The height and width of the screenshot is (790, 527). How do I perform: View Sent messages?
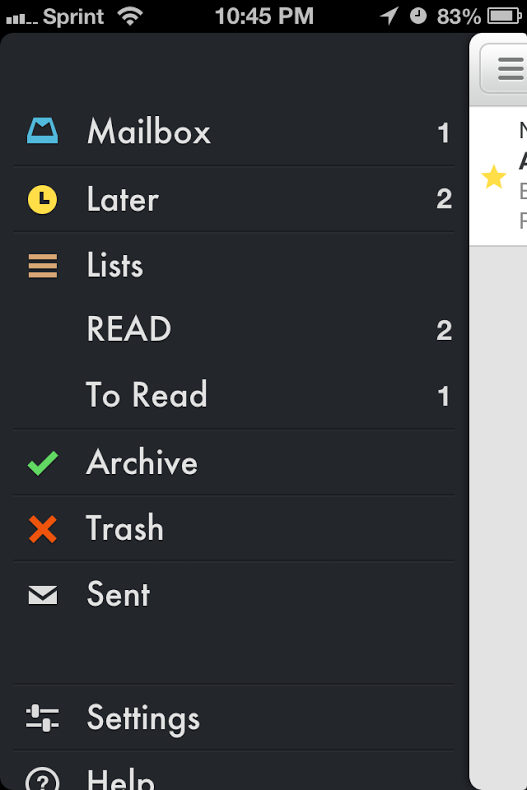tap(234, 595)
